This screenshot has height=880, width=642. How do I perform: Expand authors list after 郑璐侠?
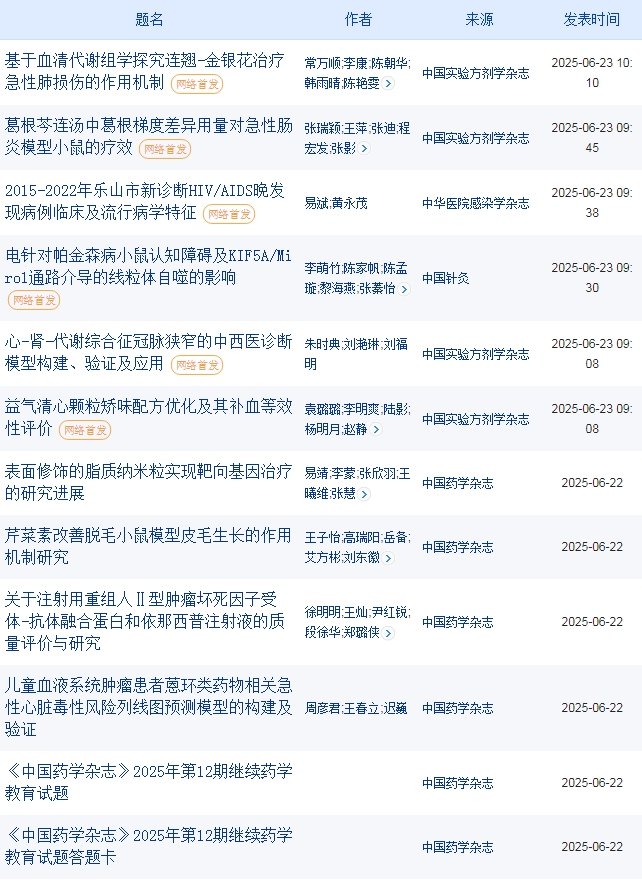[x=388, y=632]
